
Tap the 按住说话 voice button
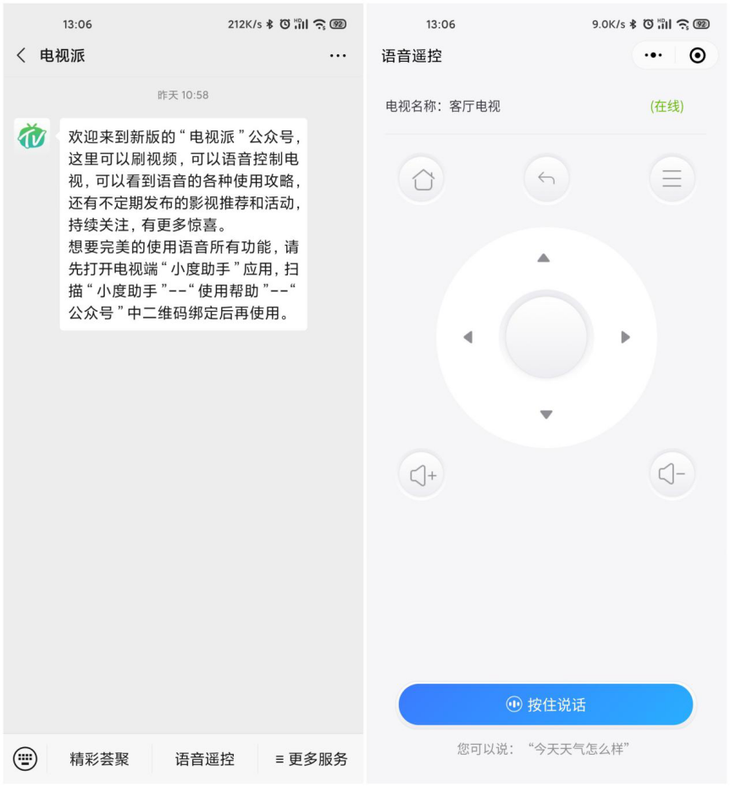pyautogui.click(x=546, y=705)
